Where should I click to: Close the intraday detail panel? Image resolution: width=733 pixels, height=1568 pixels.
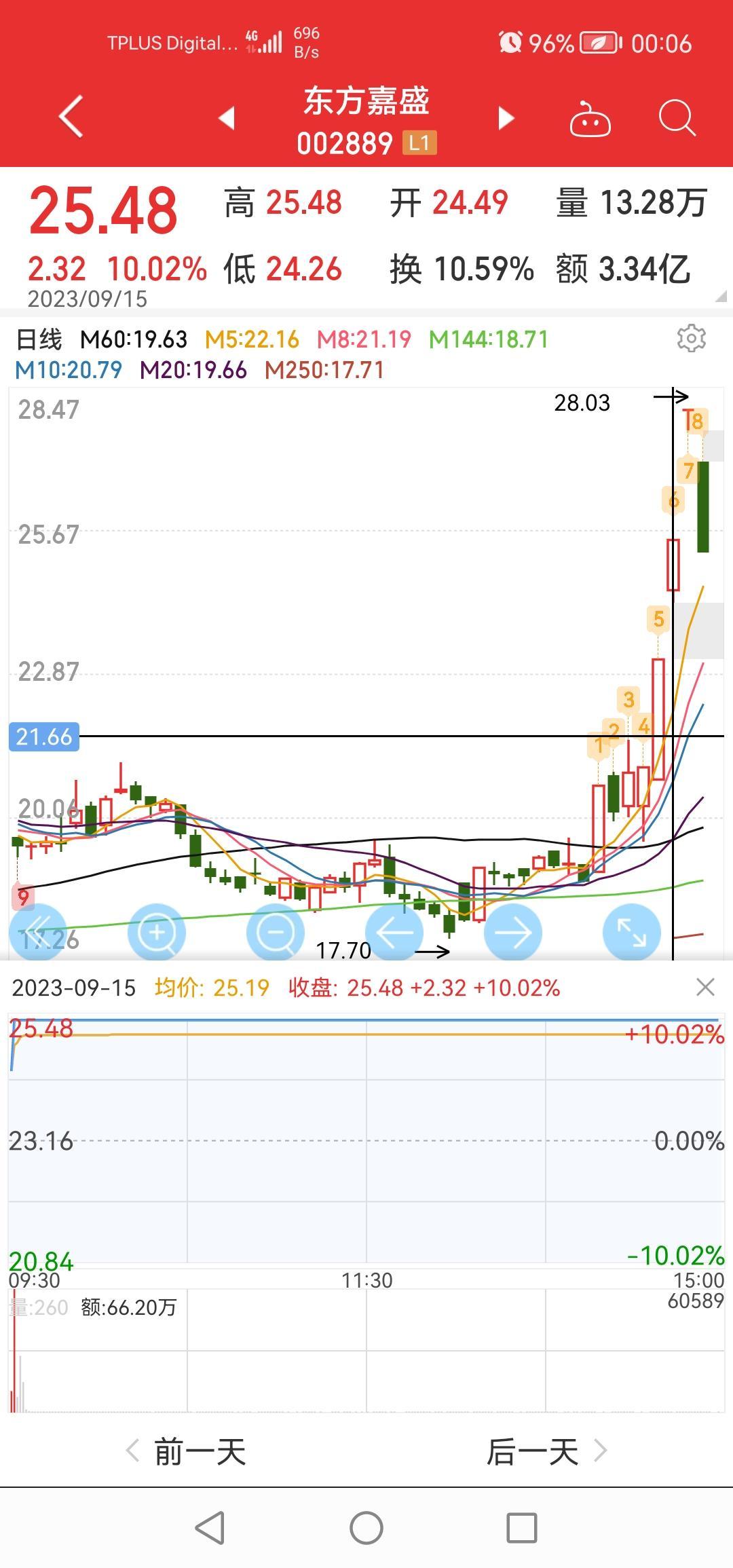(x=705, y=987)
